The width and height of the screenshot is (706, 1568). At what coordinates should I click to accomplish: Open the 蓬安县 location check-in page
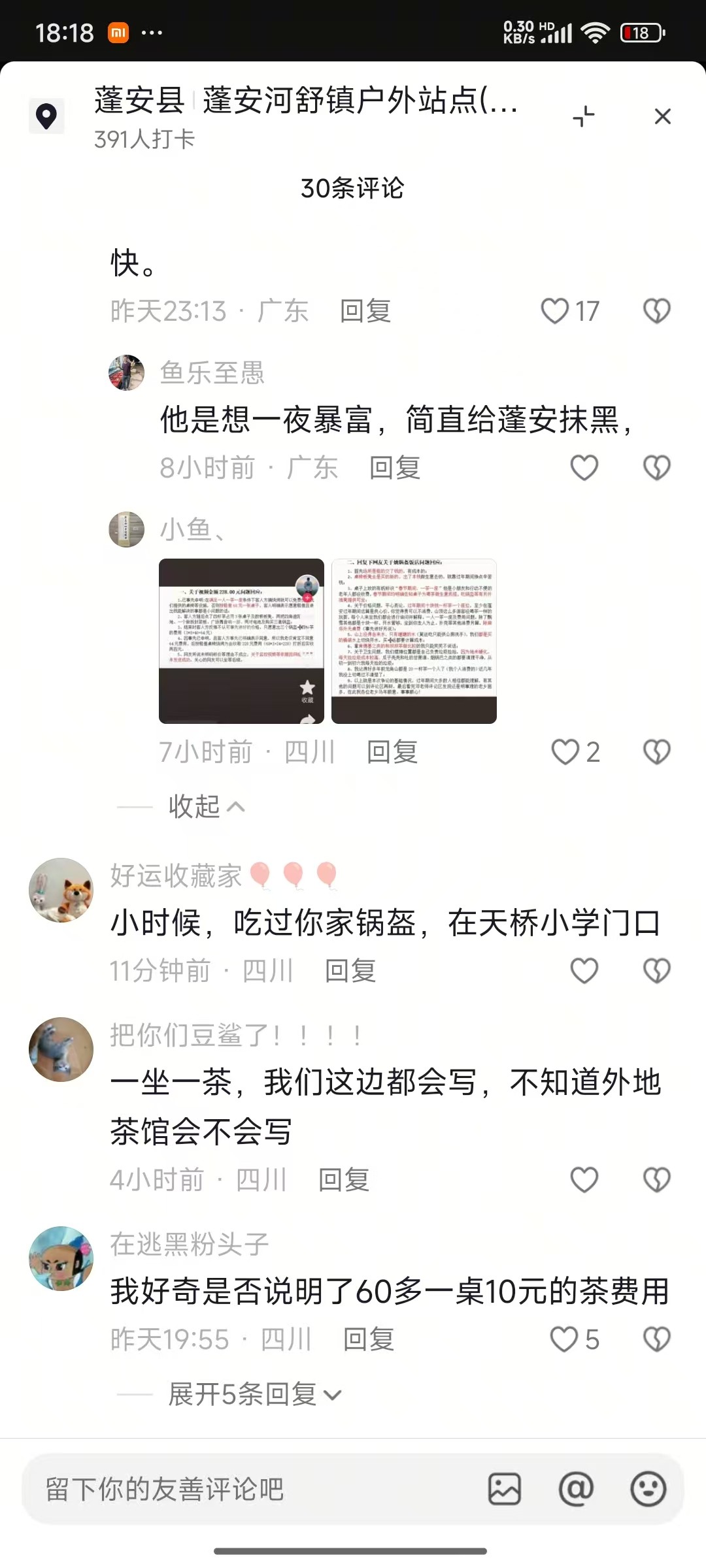tap(306, 102)
